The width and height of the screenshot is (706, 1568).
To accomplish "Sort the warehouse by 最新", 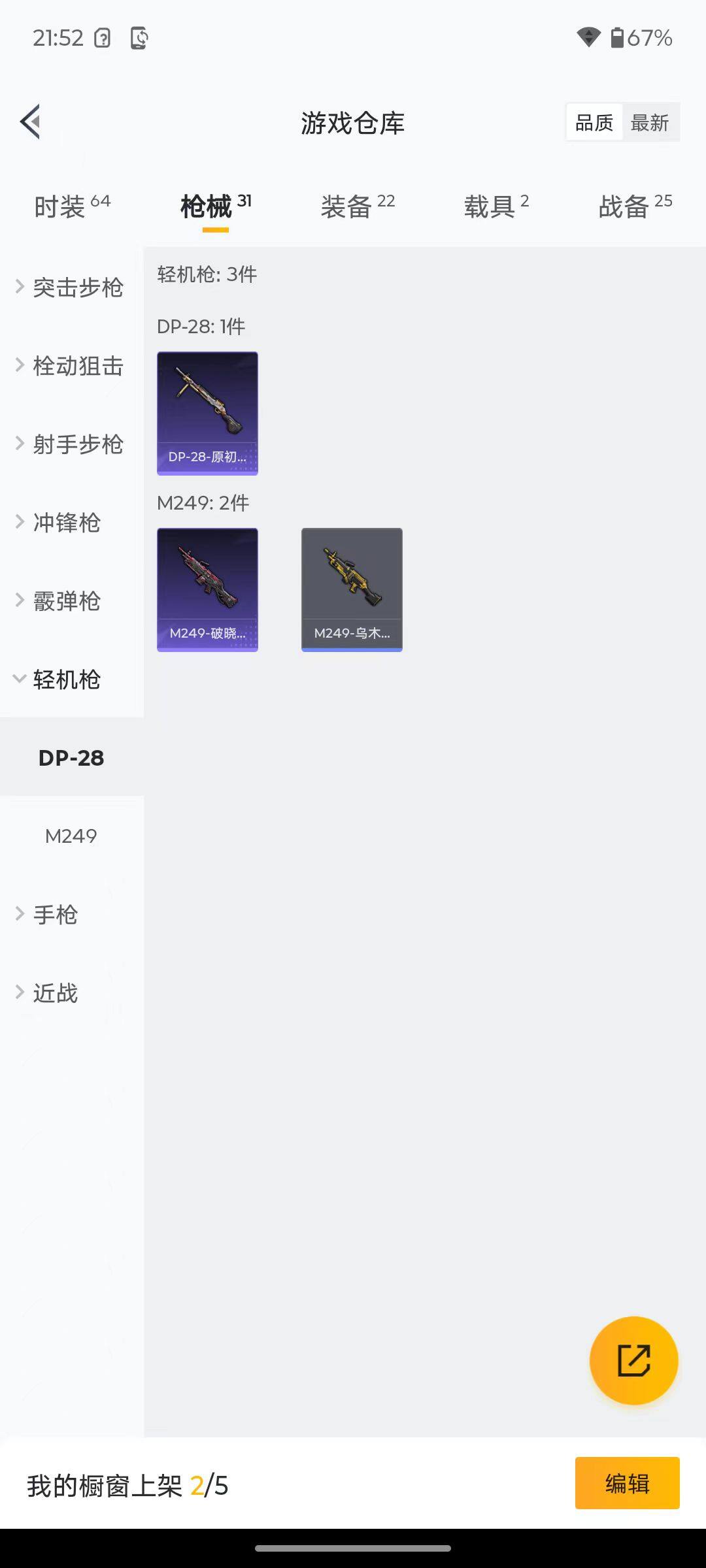I will tap(650, 122).
